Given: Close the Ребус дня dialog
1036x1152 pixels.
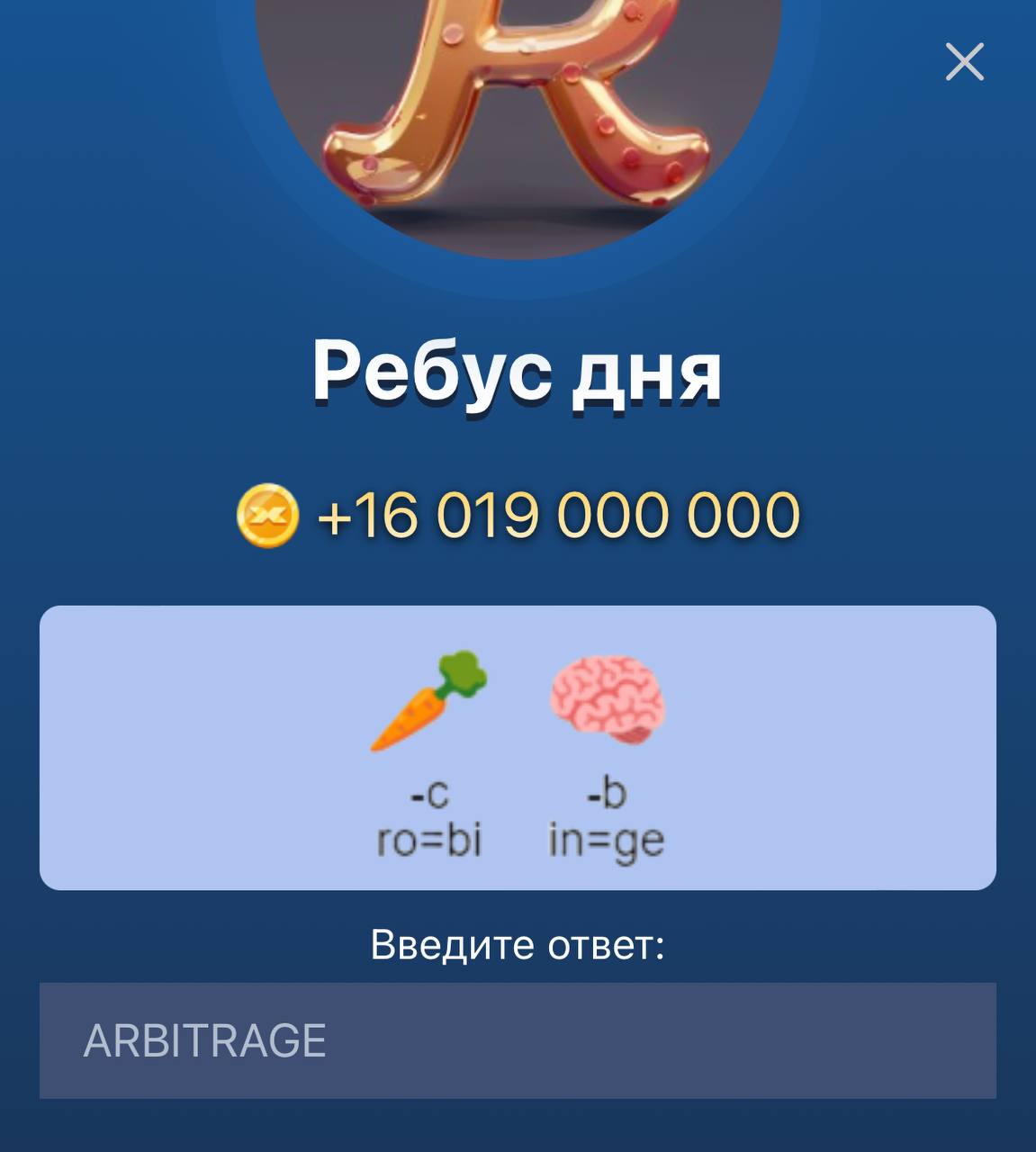Looking at the screenshot, I should point(964,62).
